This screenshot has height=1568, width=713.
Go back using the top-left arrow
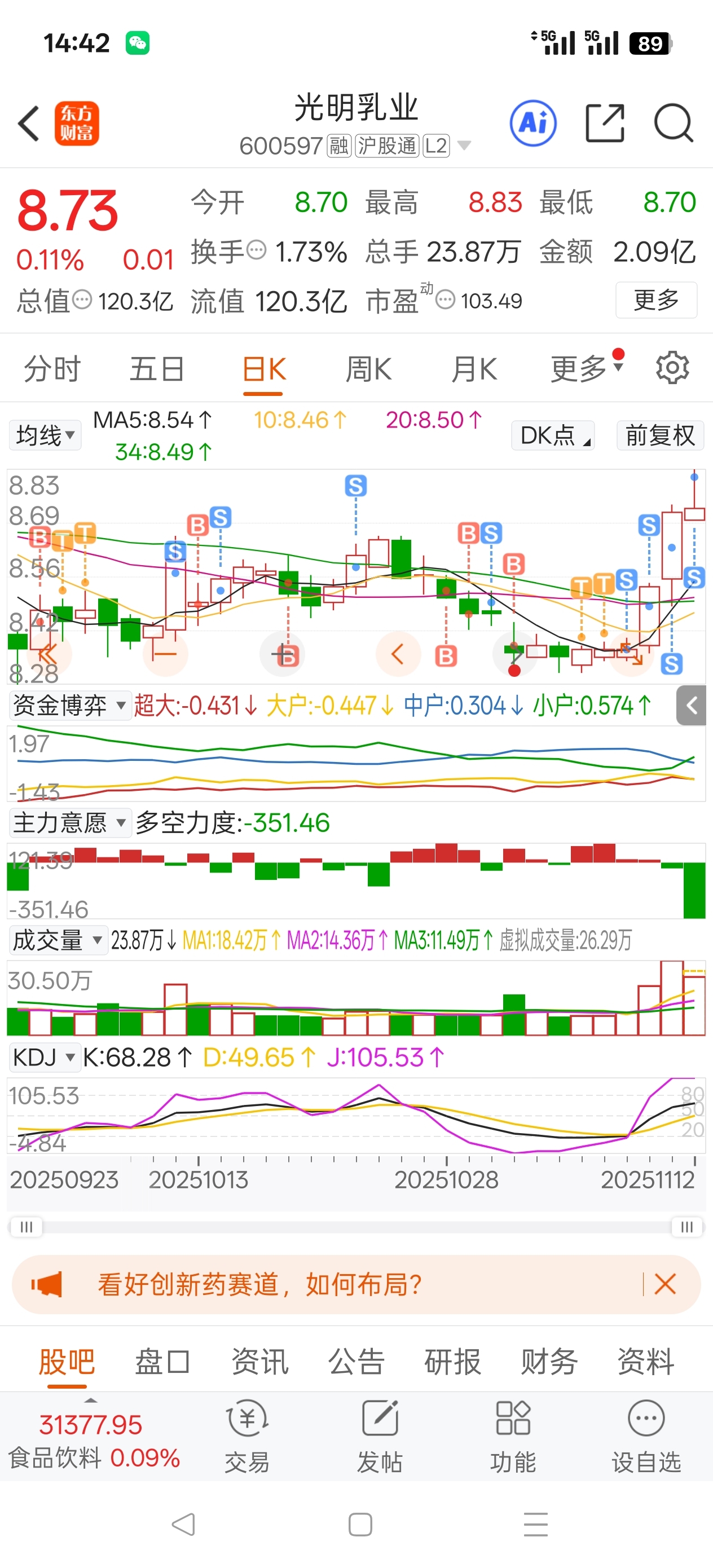click(29, 124)
